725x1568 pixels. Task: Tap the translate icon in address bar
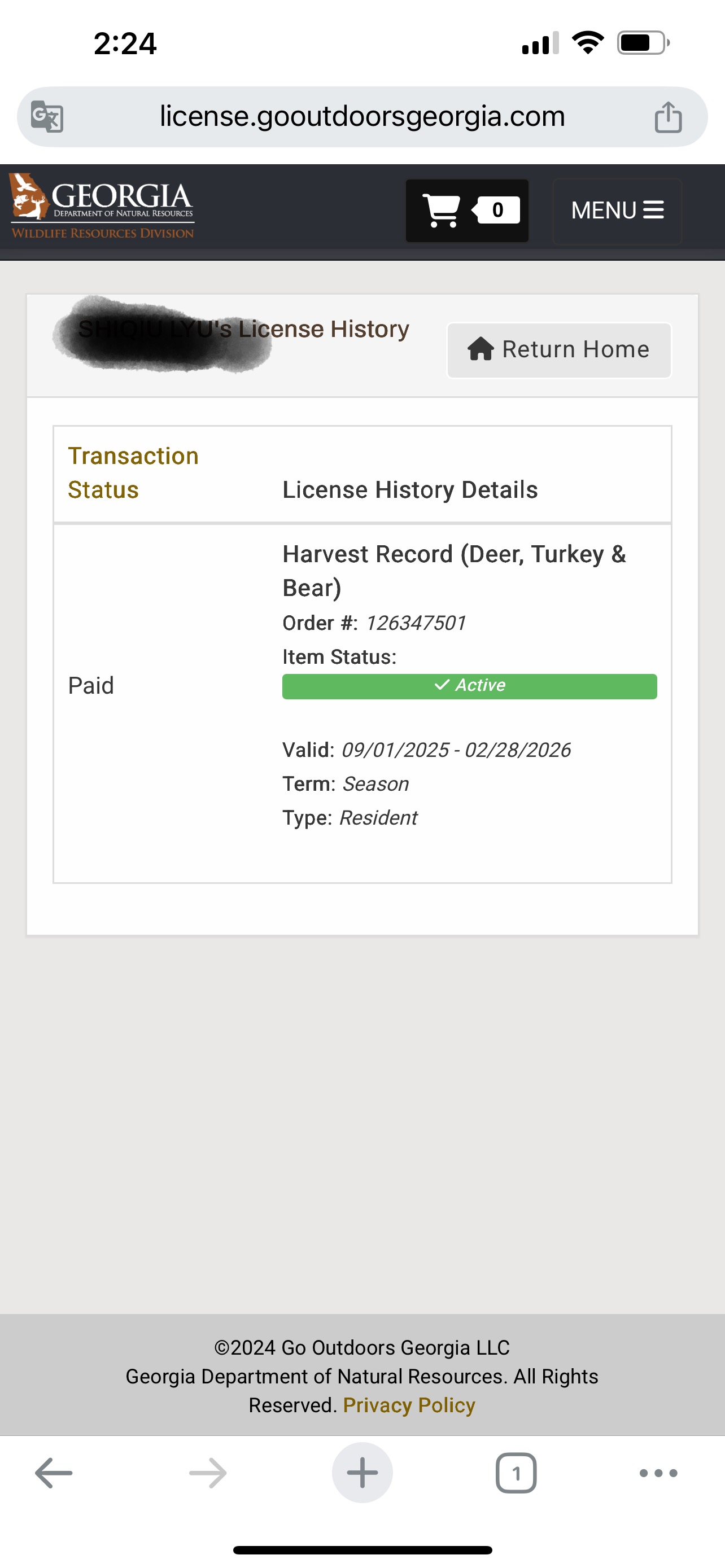47,116
